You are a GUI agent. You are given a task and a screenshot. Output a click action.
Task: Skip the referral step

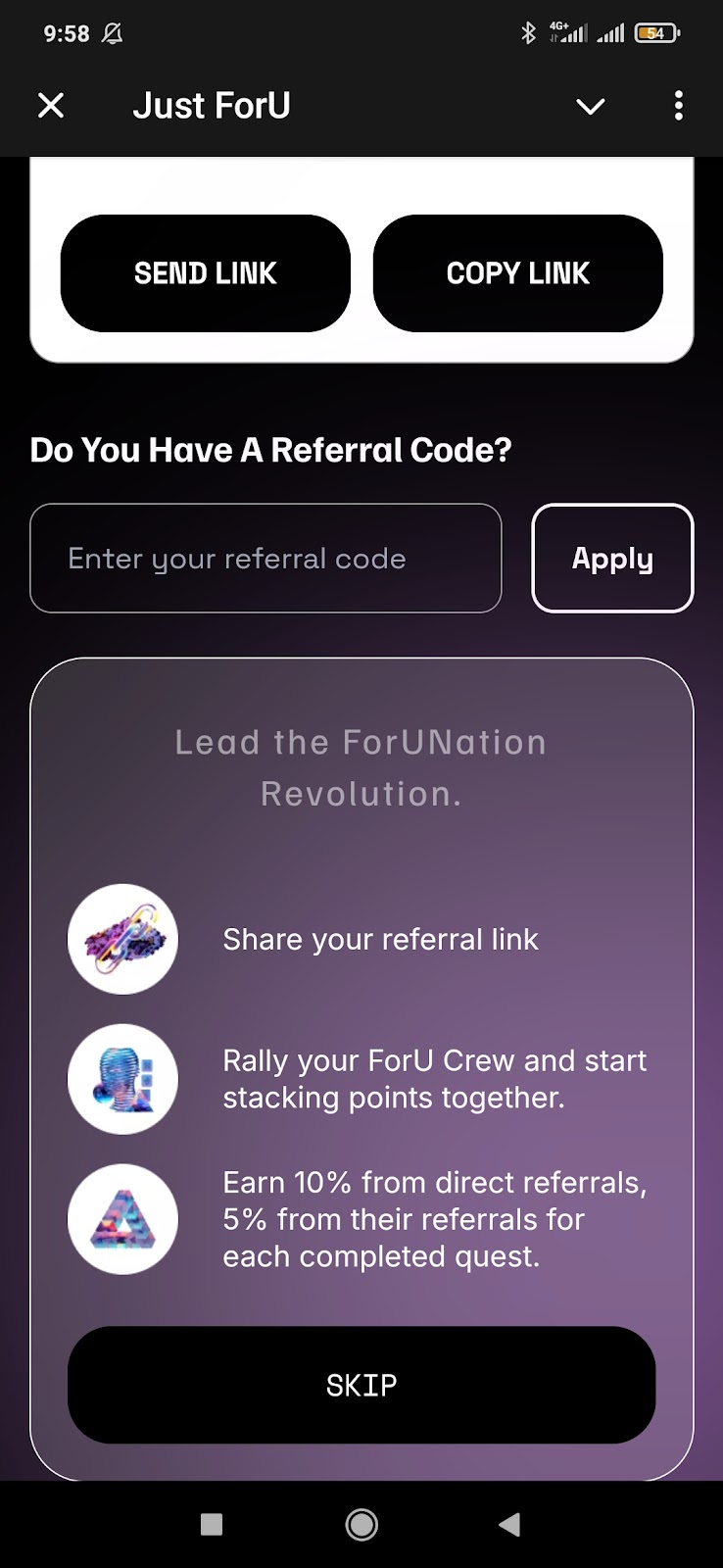(361, 1385)
